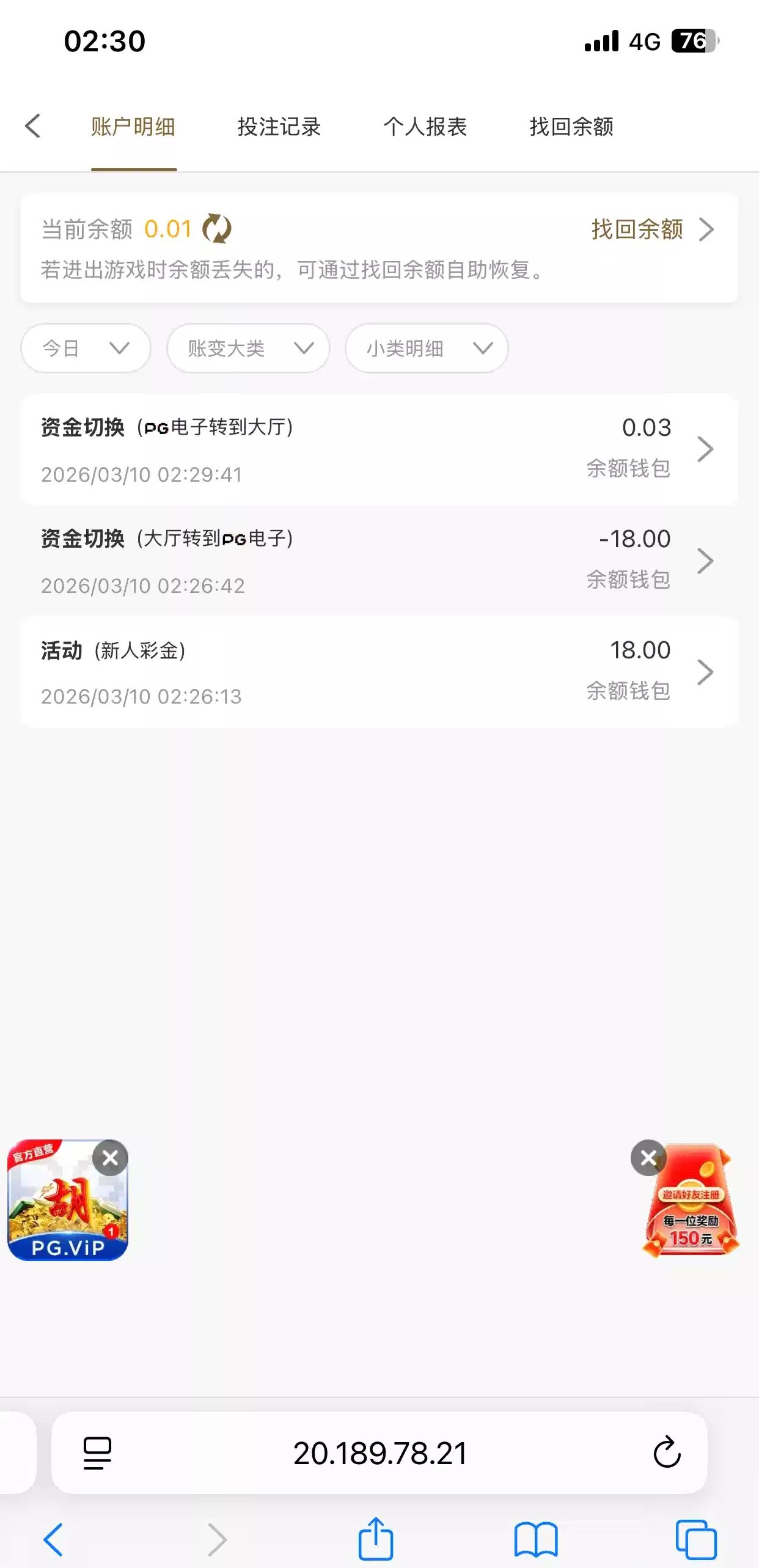Viewport: 759px width, 1568px height.
Task: Open the 新人彩金 18.00 activity record
Action: click(379, 672)
